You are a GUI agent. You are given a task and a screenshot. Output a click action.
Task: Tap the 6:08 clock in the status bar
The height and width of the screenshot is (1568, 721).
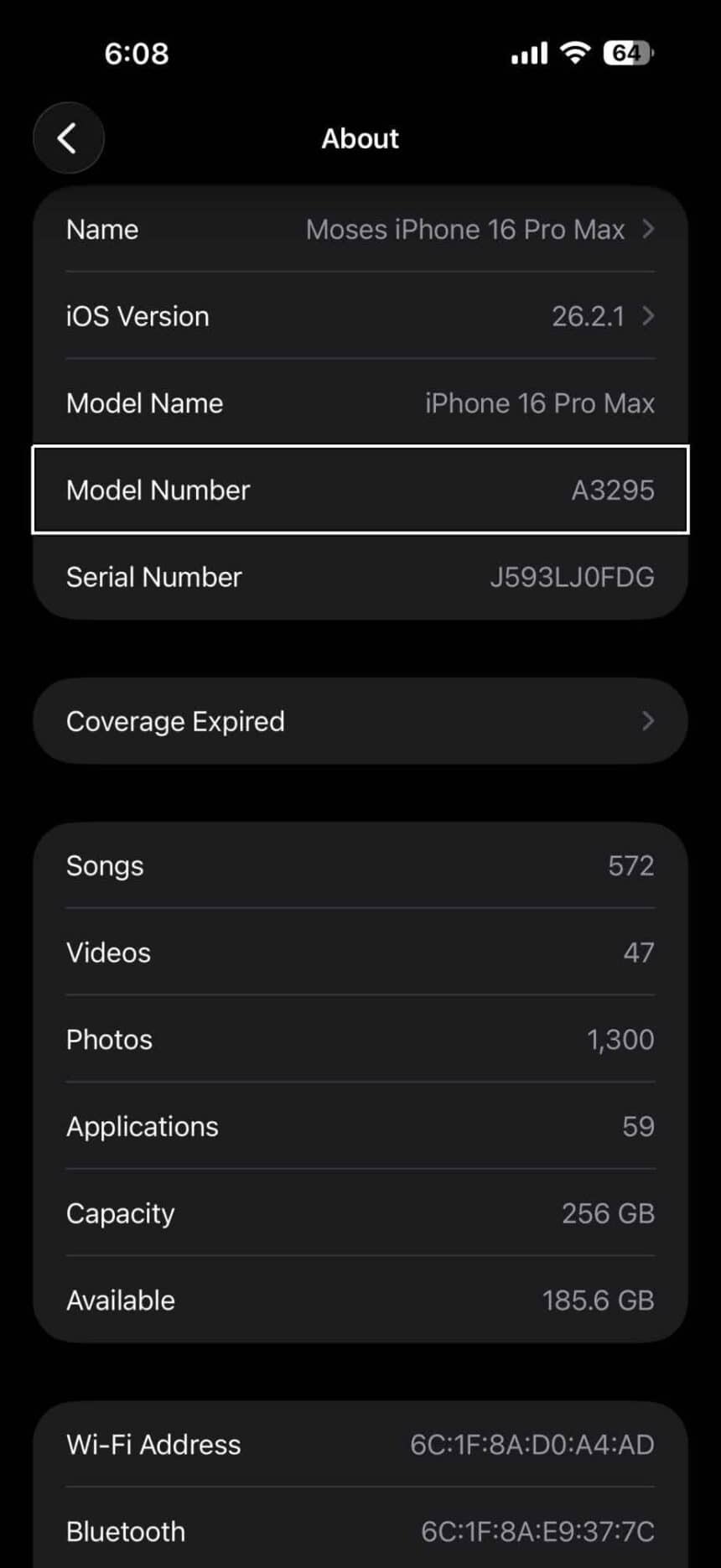pos(136,53)
